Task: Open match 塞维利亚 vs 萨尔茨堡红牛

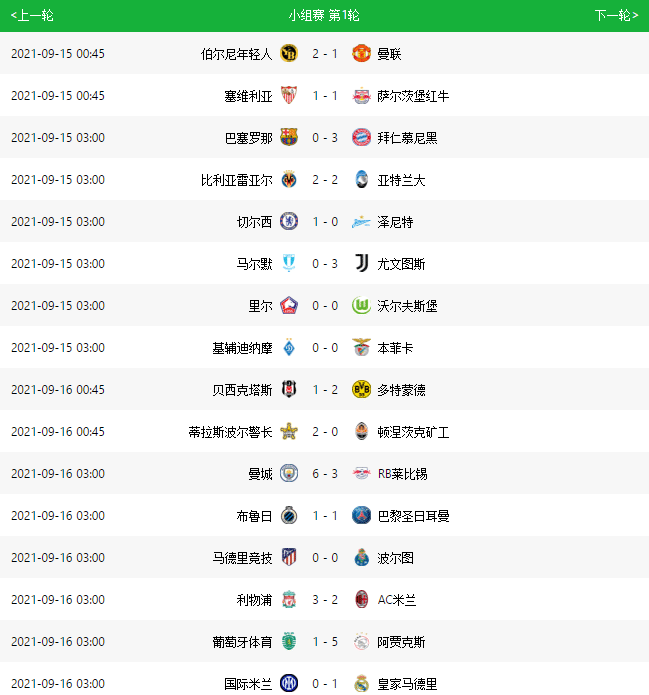Action: [x=324, y=96]
